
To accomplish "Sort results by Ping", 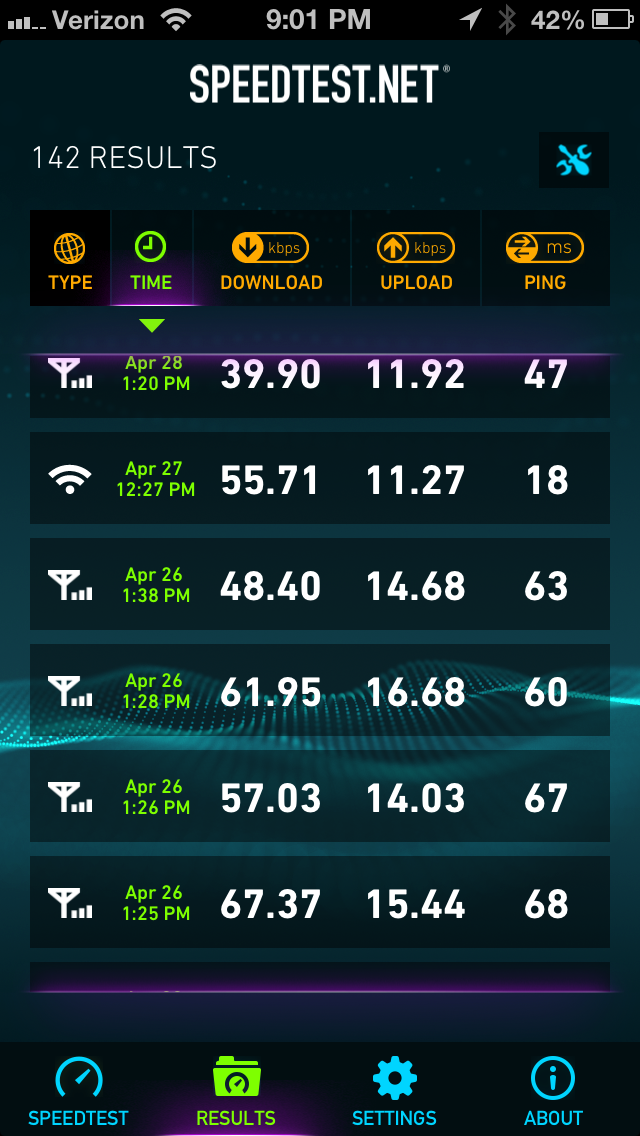I will pyautogui.click(x=546, y=258).
